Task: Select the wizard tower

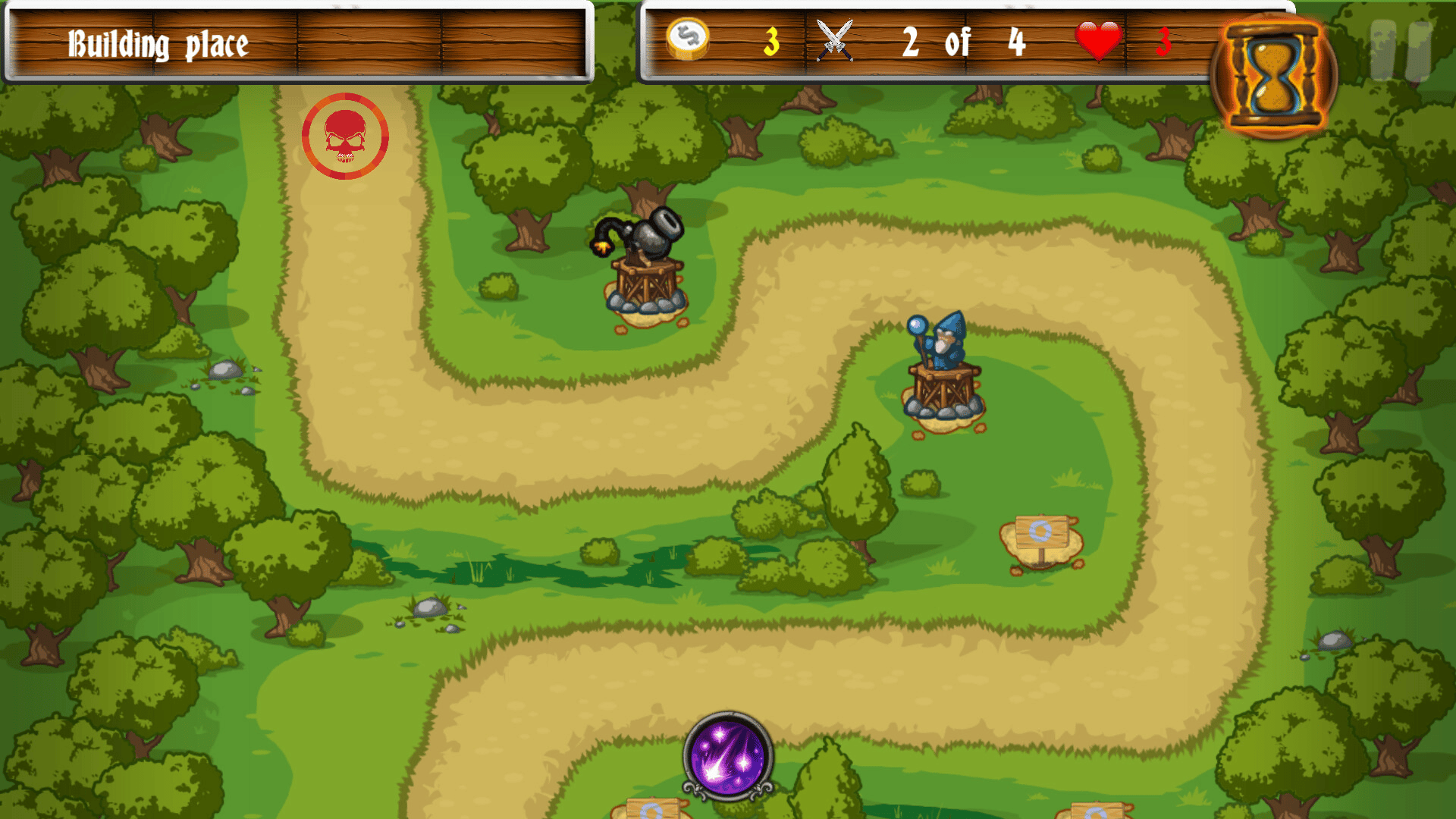Action: [x=943, y=372]
